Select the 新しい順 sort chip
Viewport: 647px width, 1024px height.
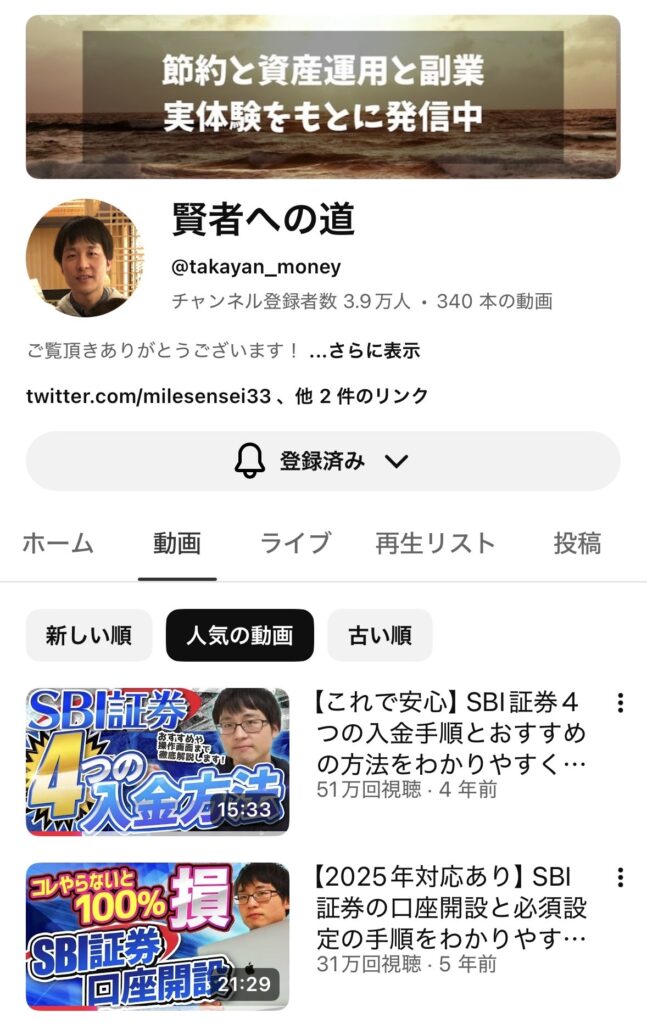click(x=89, y=636)
